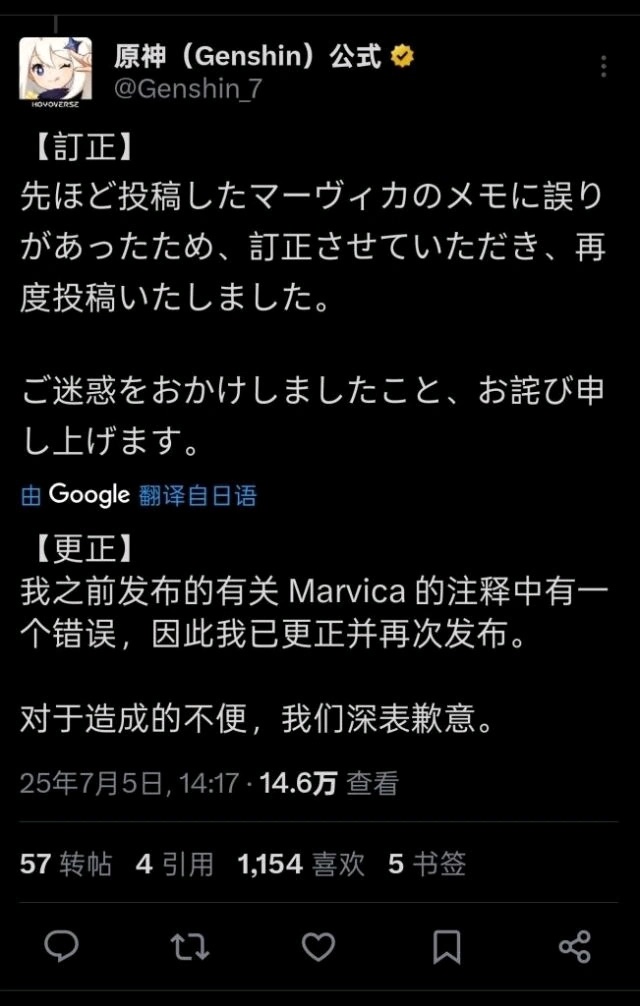View the 4 quotes list

[x=175, y=864]
